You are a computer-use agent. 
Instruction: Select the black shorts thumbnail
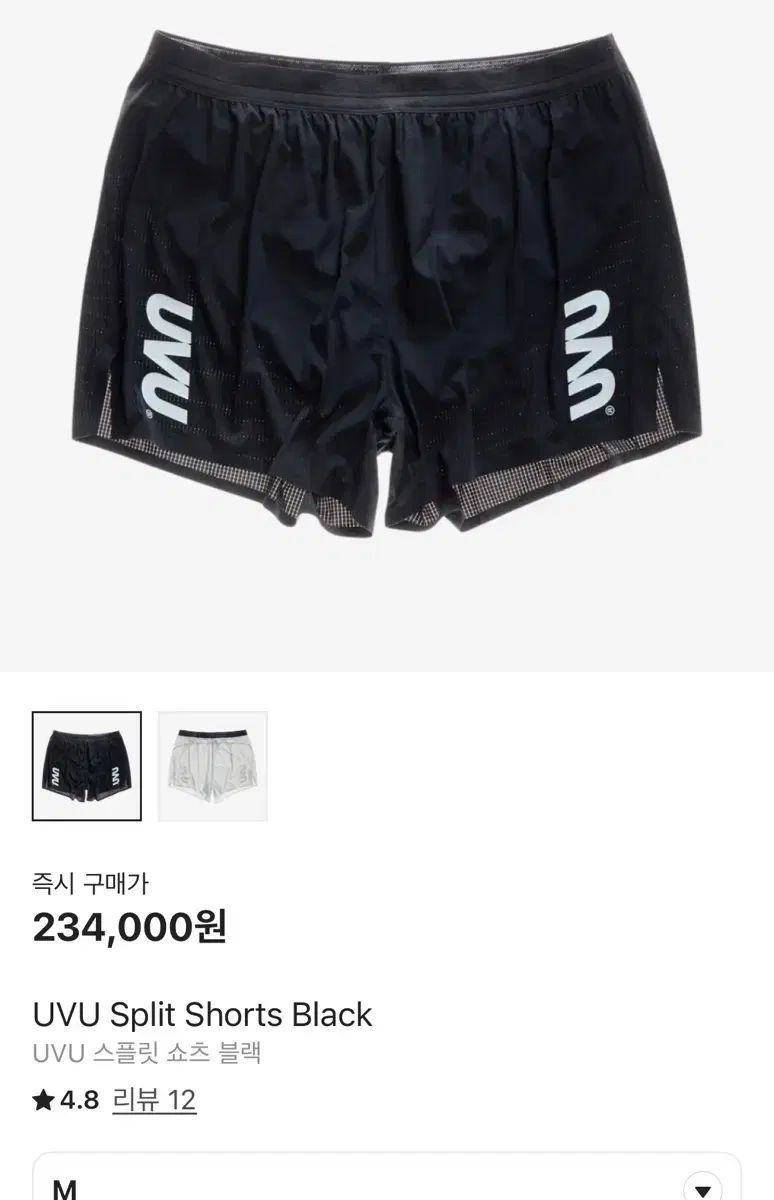[x=87, y=766]
